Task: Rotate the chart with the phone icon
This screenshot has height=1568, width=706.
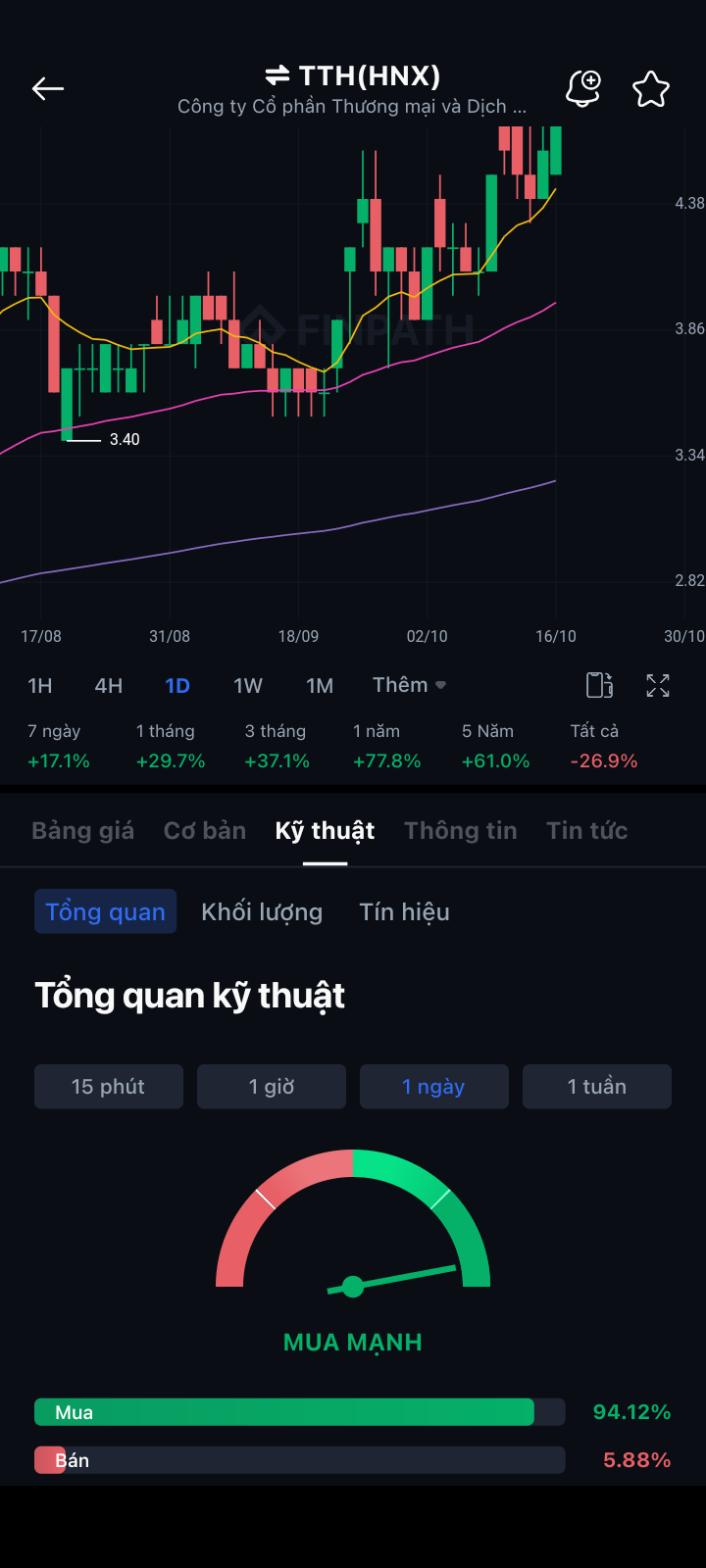Action: (x=599, y=685)
